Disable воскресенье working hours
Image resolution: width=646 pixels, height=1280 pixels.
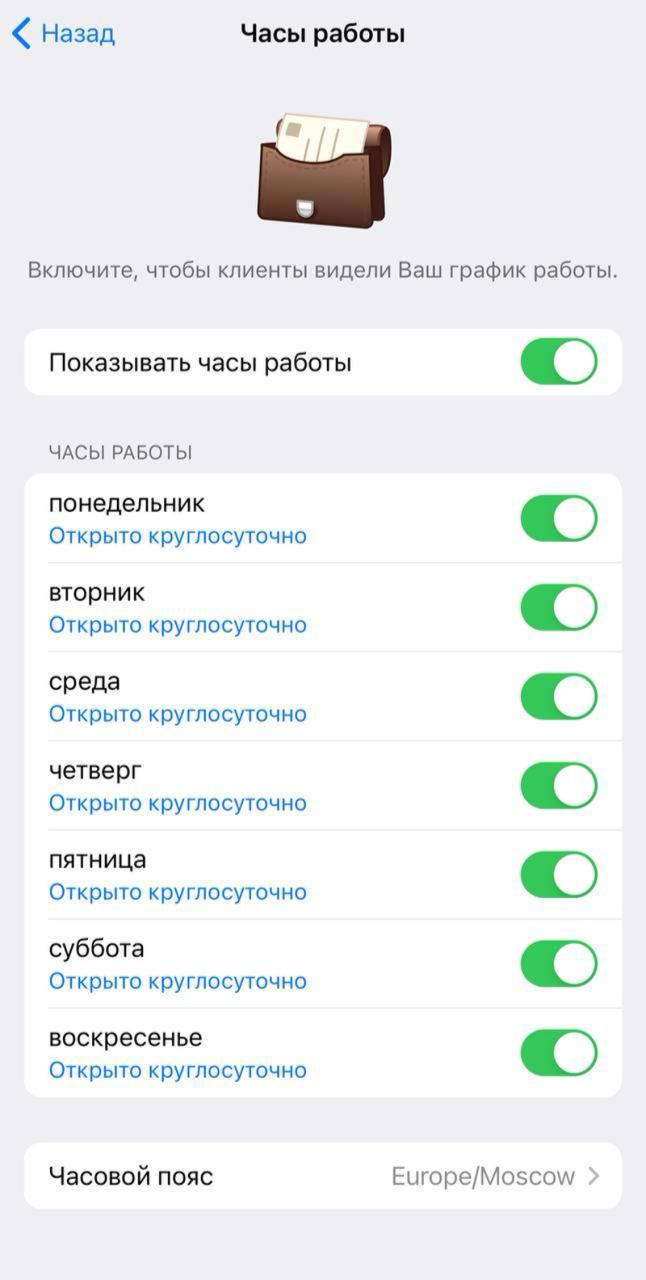(x=558, y=1053)
